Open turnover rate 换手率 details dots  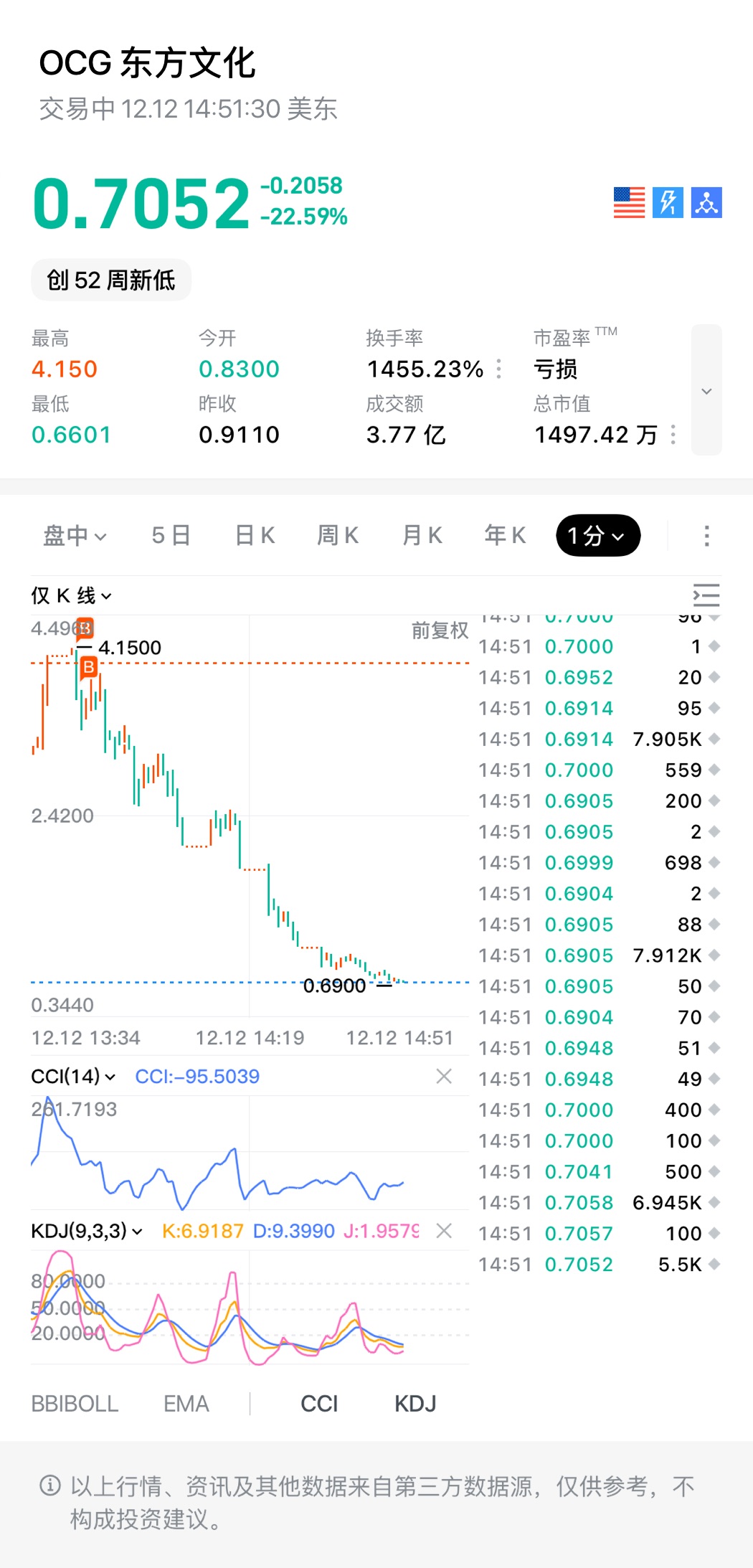tap(499, 369)
